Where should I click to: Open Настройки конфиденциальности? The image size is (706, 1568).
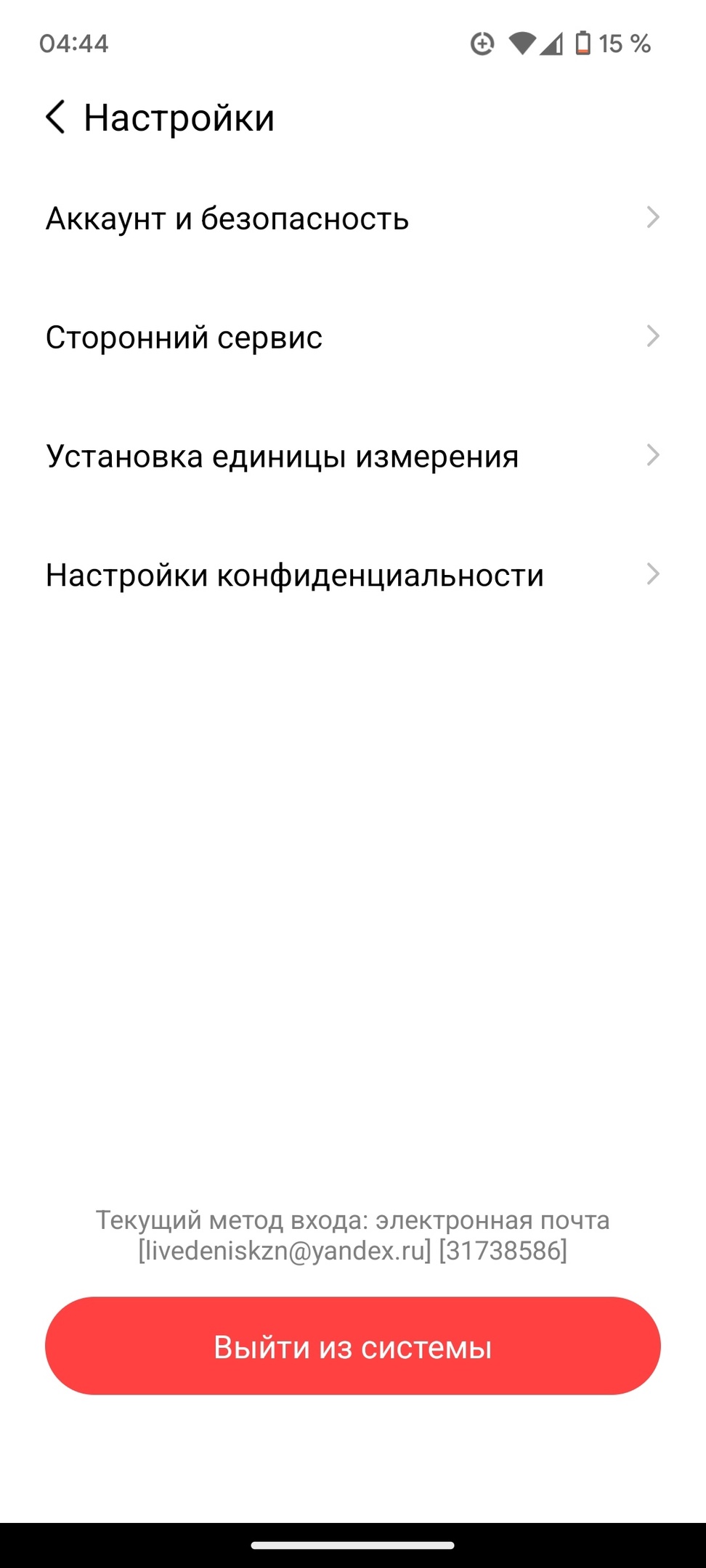[x=353, y=575]
